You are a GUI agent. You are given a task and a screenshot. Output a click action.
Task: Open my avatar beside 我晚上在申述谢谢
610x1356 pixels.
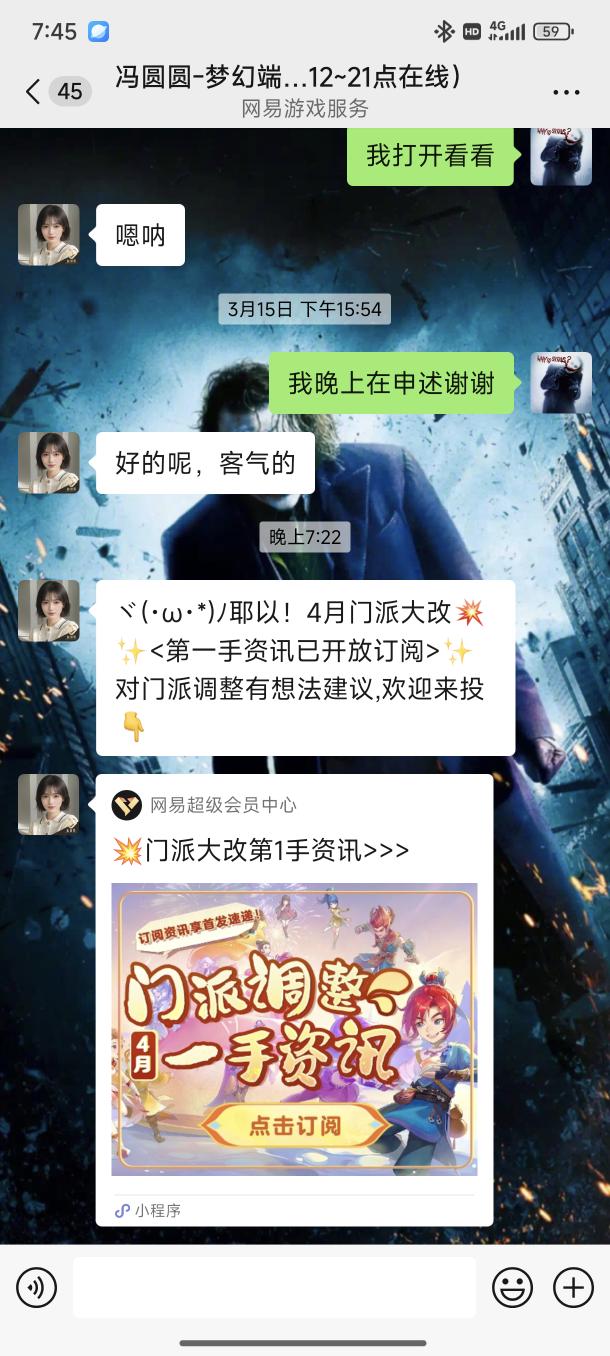point(560,383)
